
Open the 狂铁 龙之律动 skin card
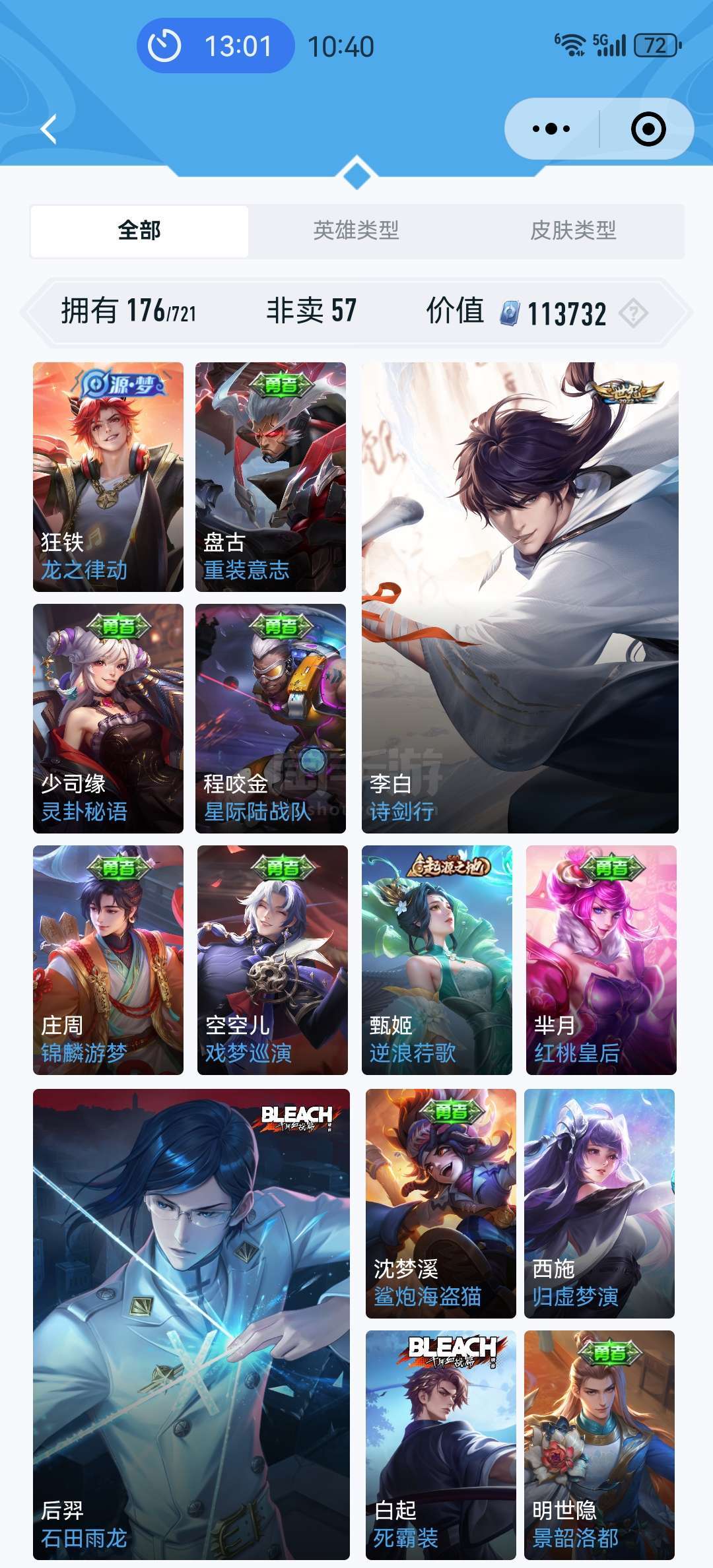coord(108,476)
